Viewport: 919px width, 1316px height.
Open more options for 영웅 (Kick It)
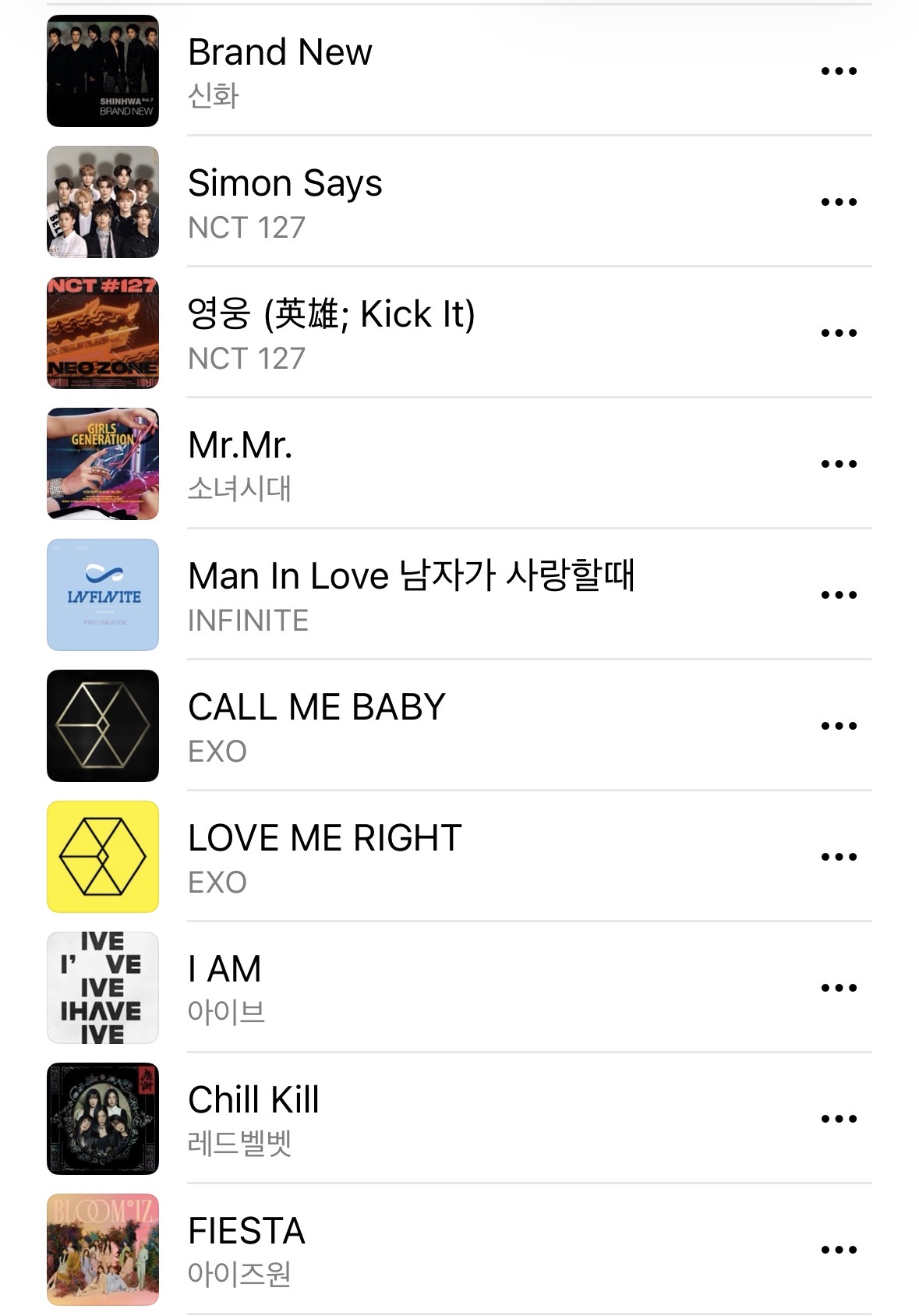tap(839, 333)
